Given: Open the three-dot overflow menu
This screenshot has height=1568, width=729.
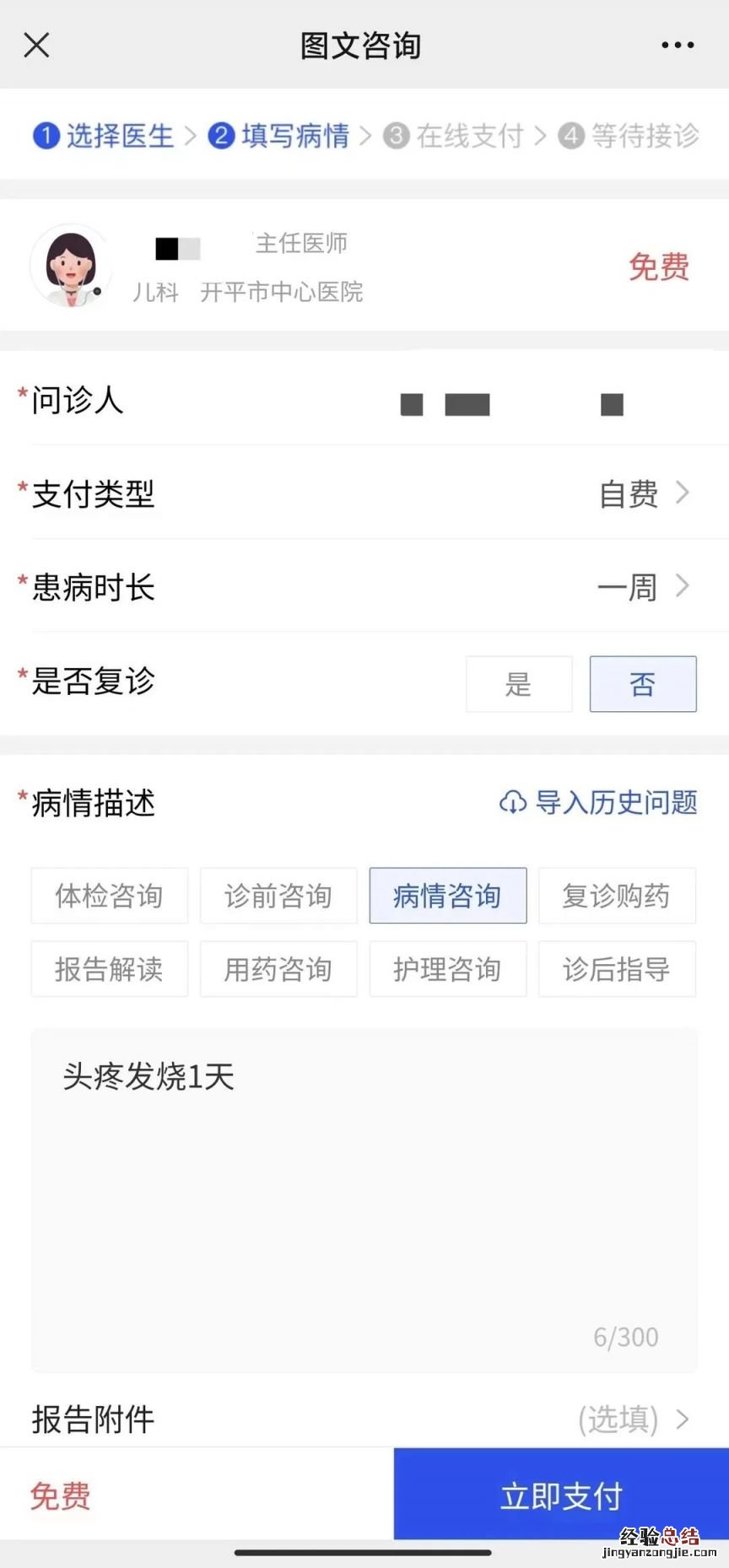Looking at the screenshot, I should click(677, 45).
